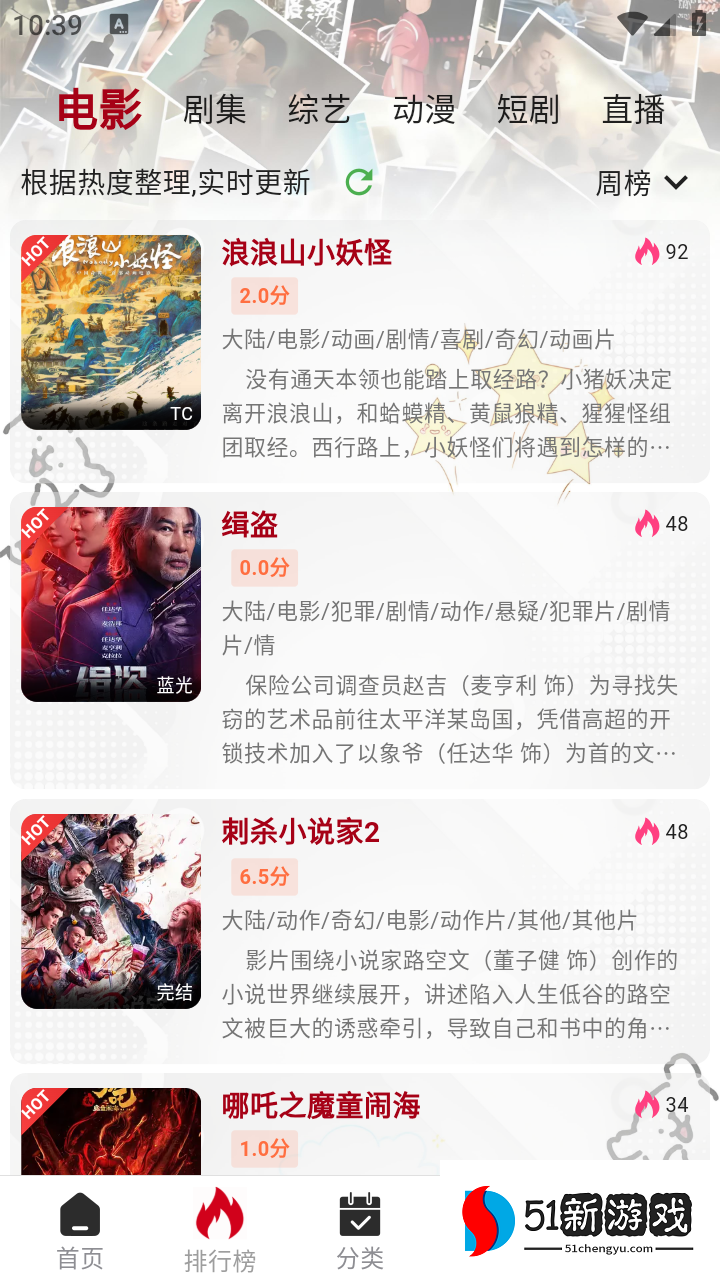Open the movie 刺杀小说家2
This screenshot has height=1280, width=720.
[300, 831]
